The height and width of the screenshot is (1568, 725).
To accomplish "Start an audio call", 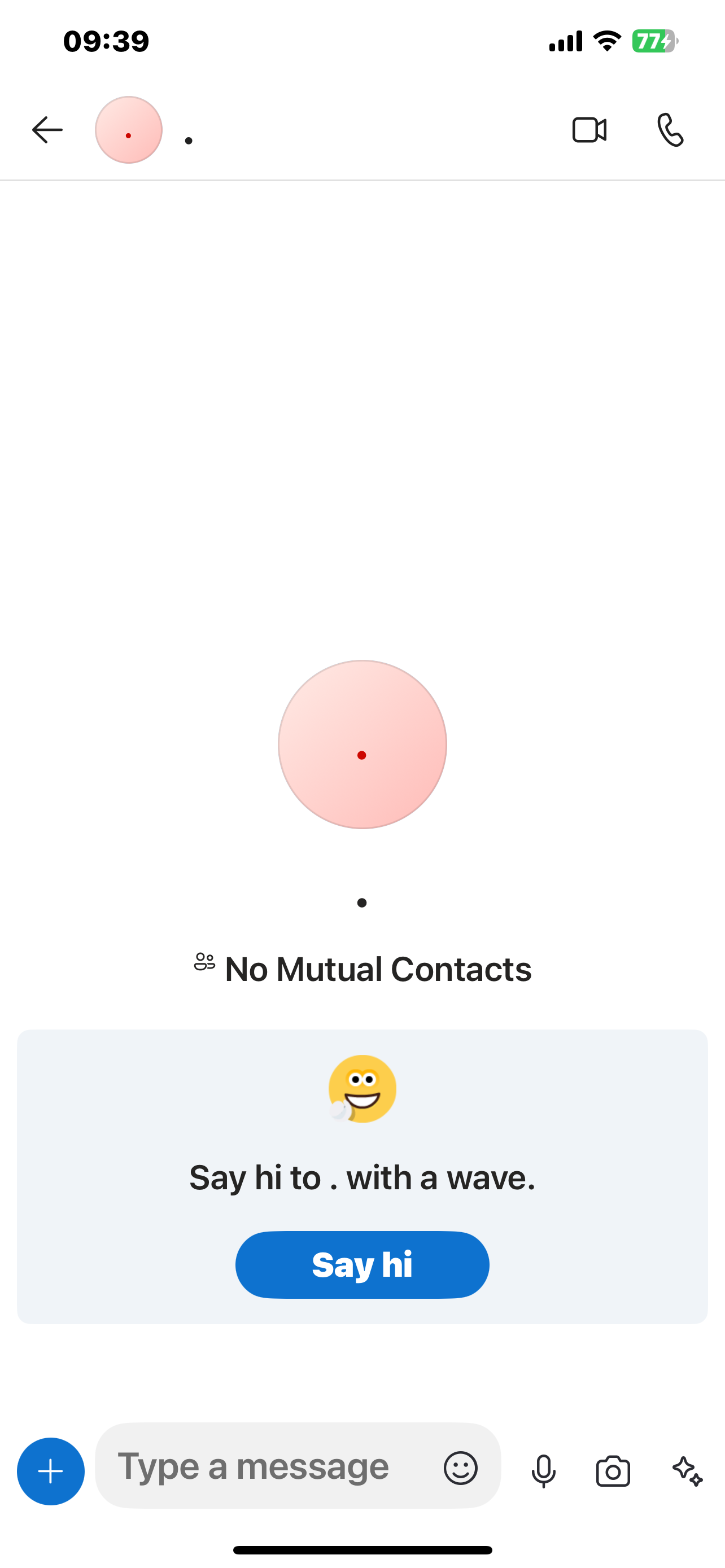I will (670, 130).
